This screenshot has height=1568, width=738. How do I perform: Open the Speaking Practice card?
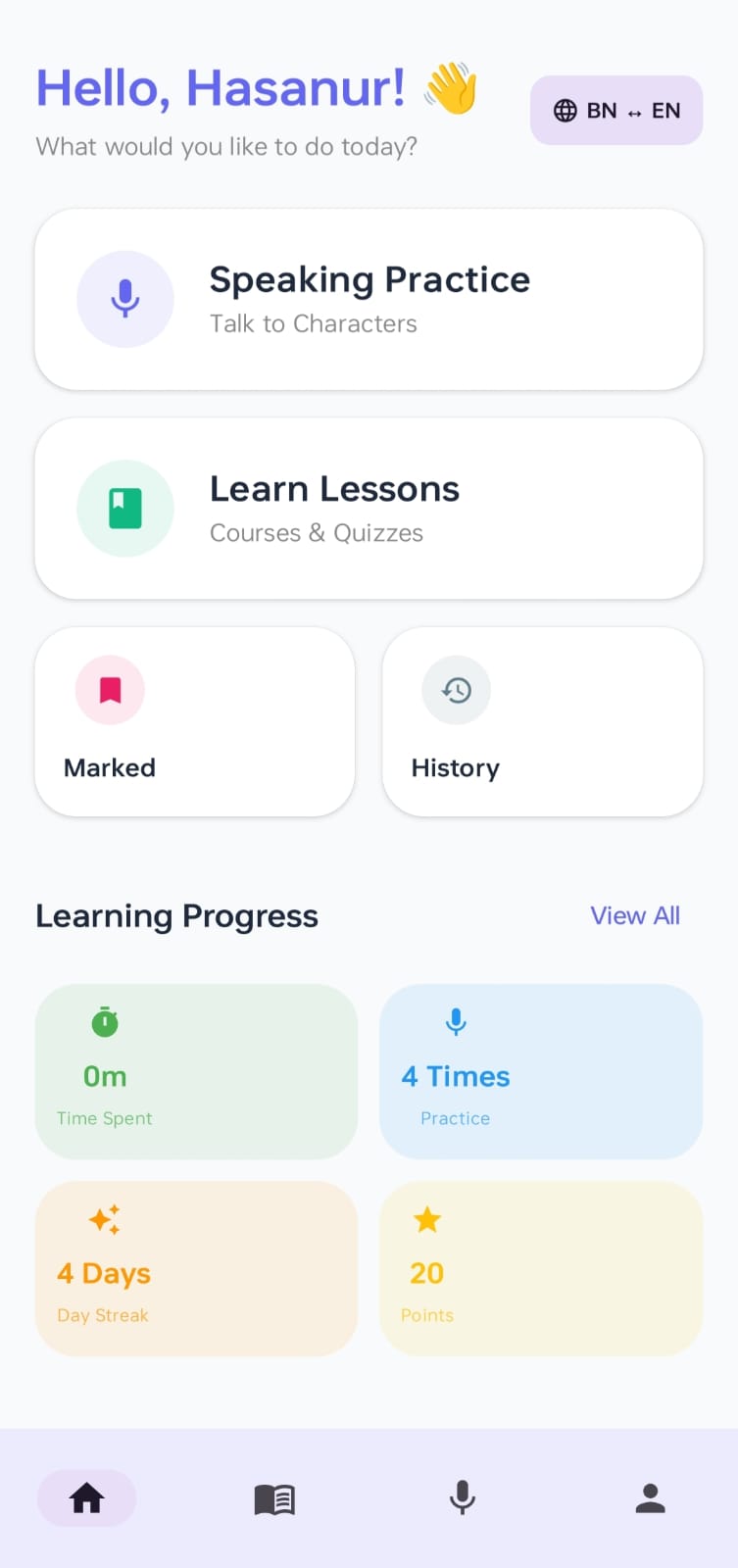[x=369, y=300]
